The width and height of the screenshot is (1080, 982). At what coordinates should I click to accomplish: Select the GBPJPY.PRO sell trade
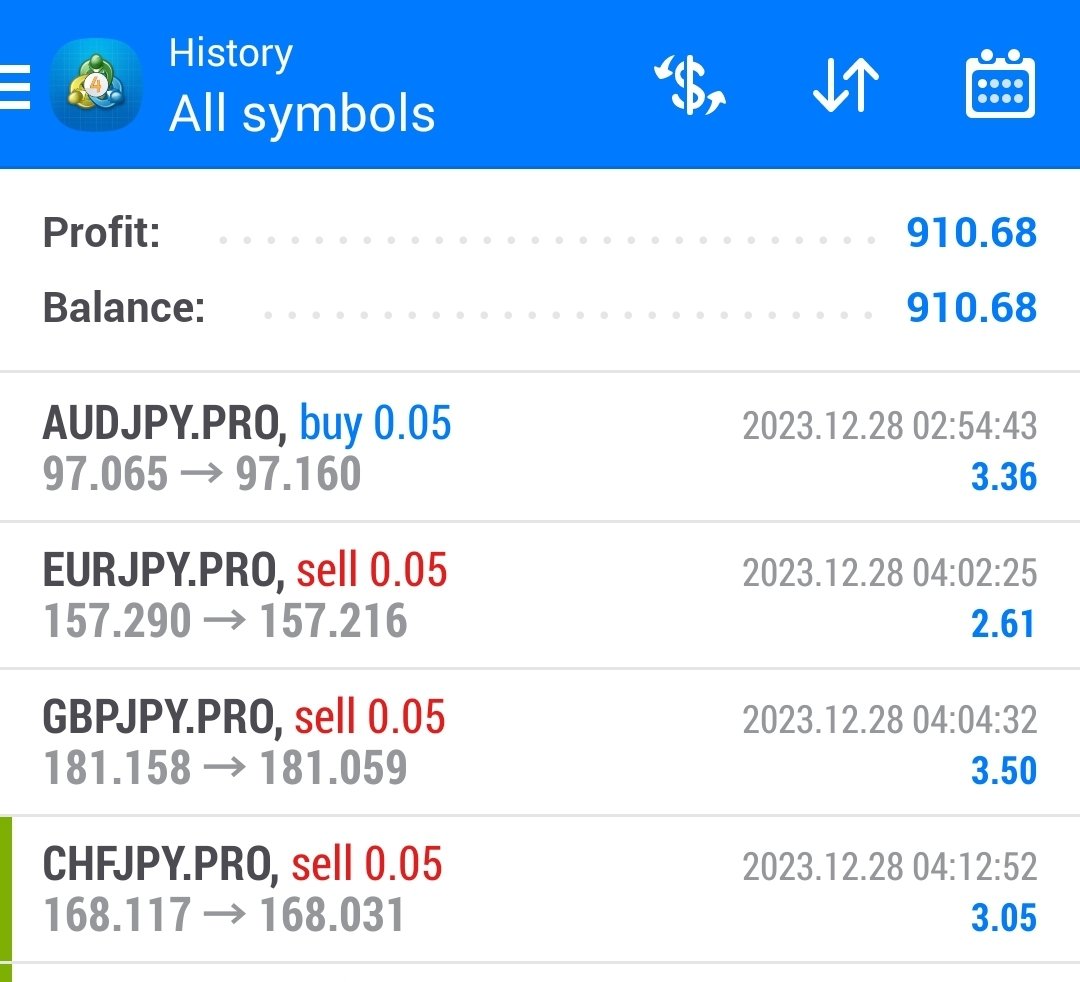click(540, 742)
